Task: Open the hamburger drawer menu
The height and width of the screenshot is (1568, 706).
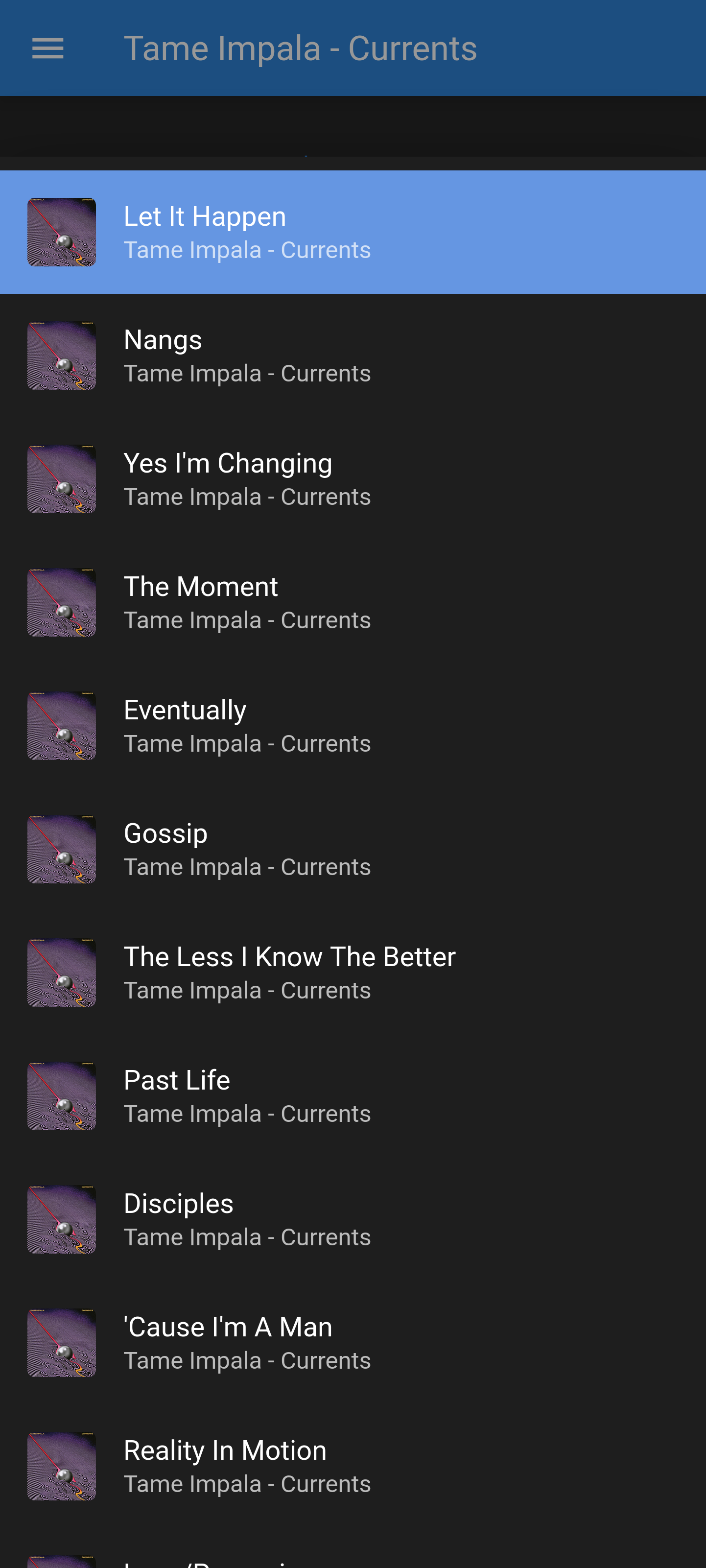Action: (47, 48)
